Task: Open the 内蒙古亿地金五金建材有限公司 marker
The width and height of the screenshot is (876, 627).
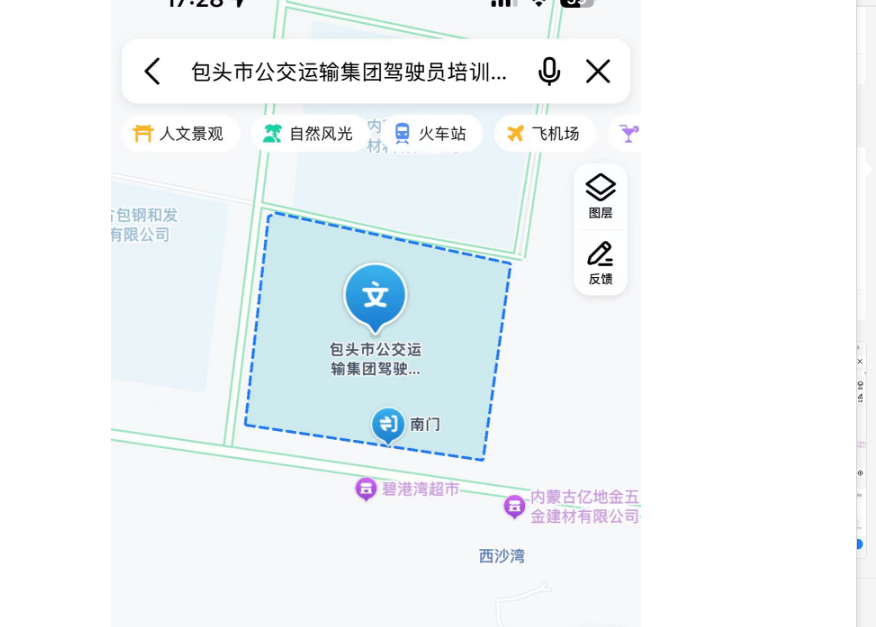Action: pos(514,506)
